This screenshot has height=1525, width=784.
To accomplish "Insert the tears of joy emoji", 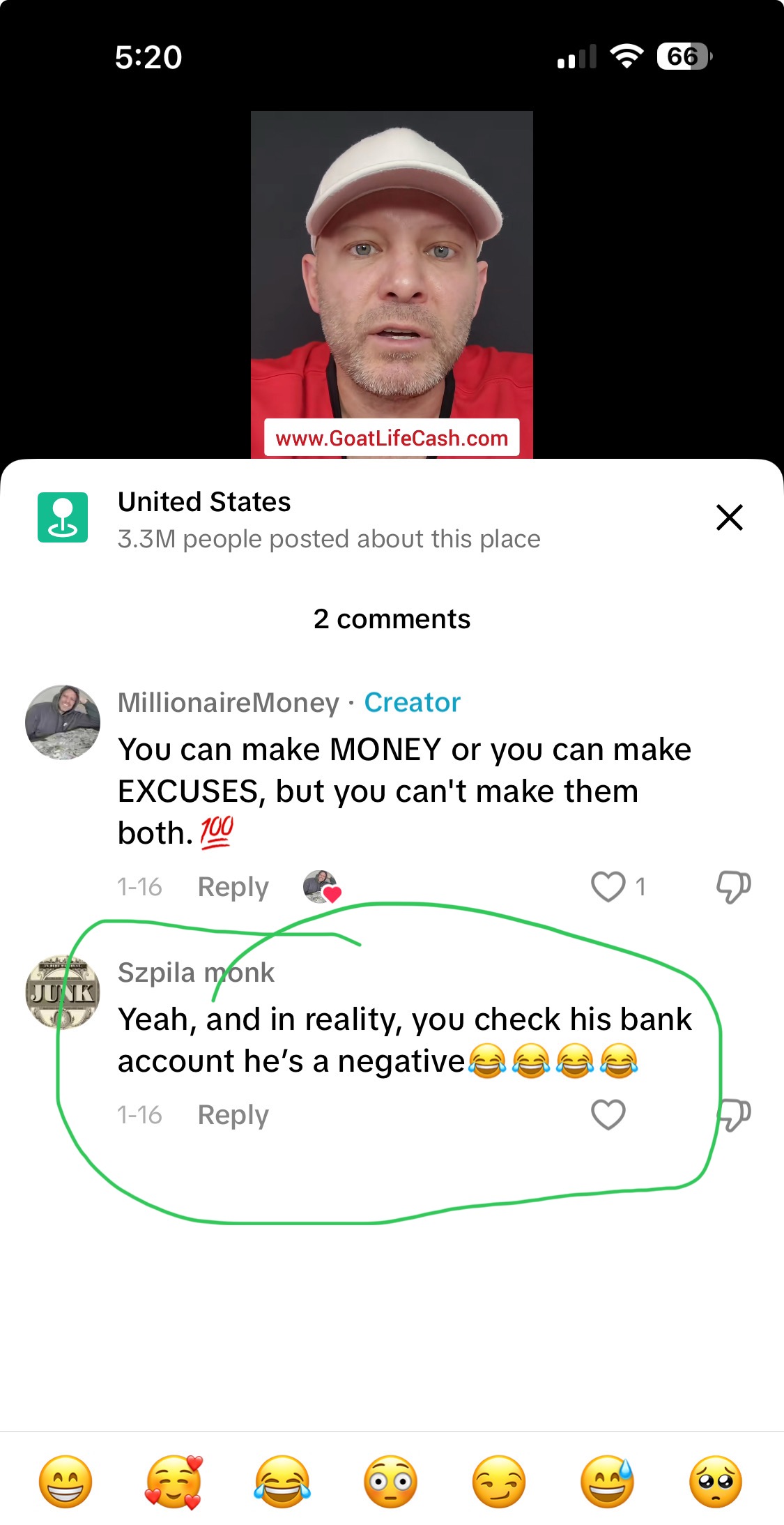I will 282,1482.
